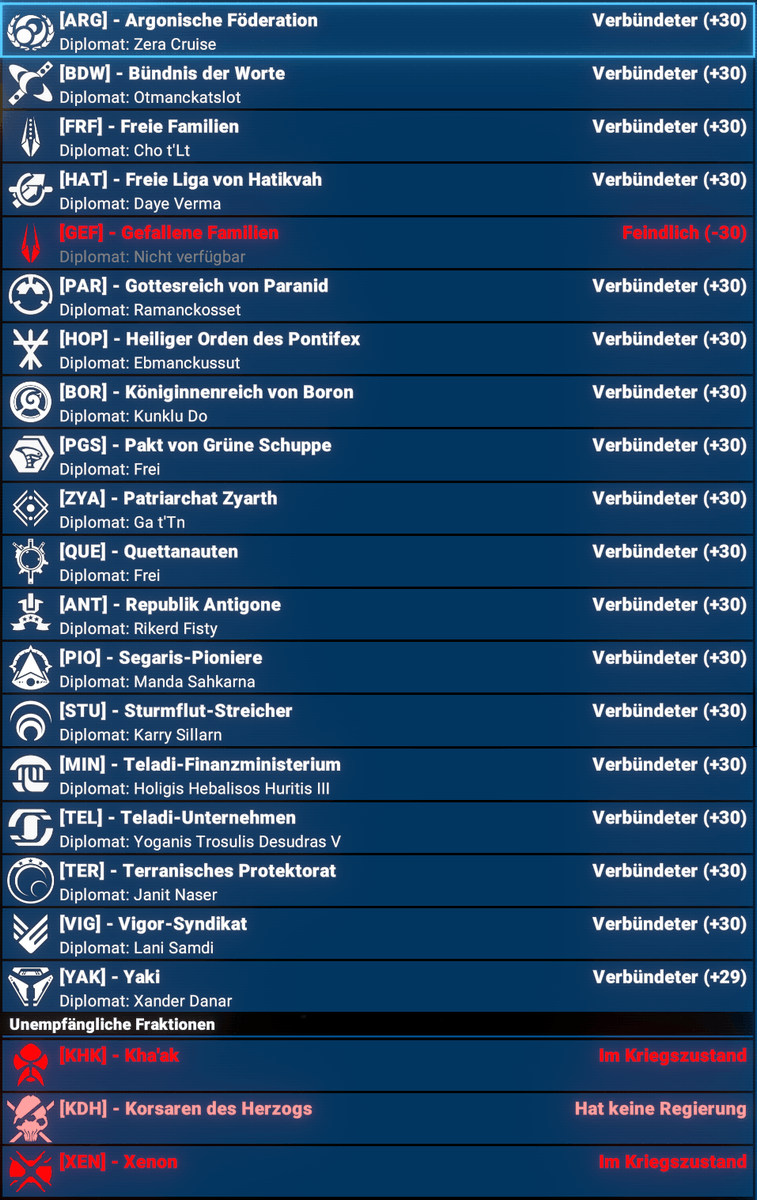
Task: Open the Xenon faction row
Action: pos(378,1172)
